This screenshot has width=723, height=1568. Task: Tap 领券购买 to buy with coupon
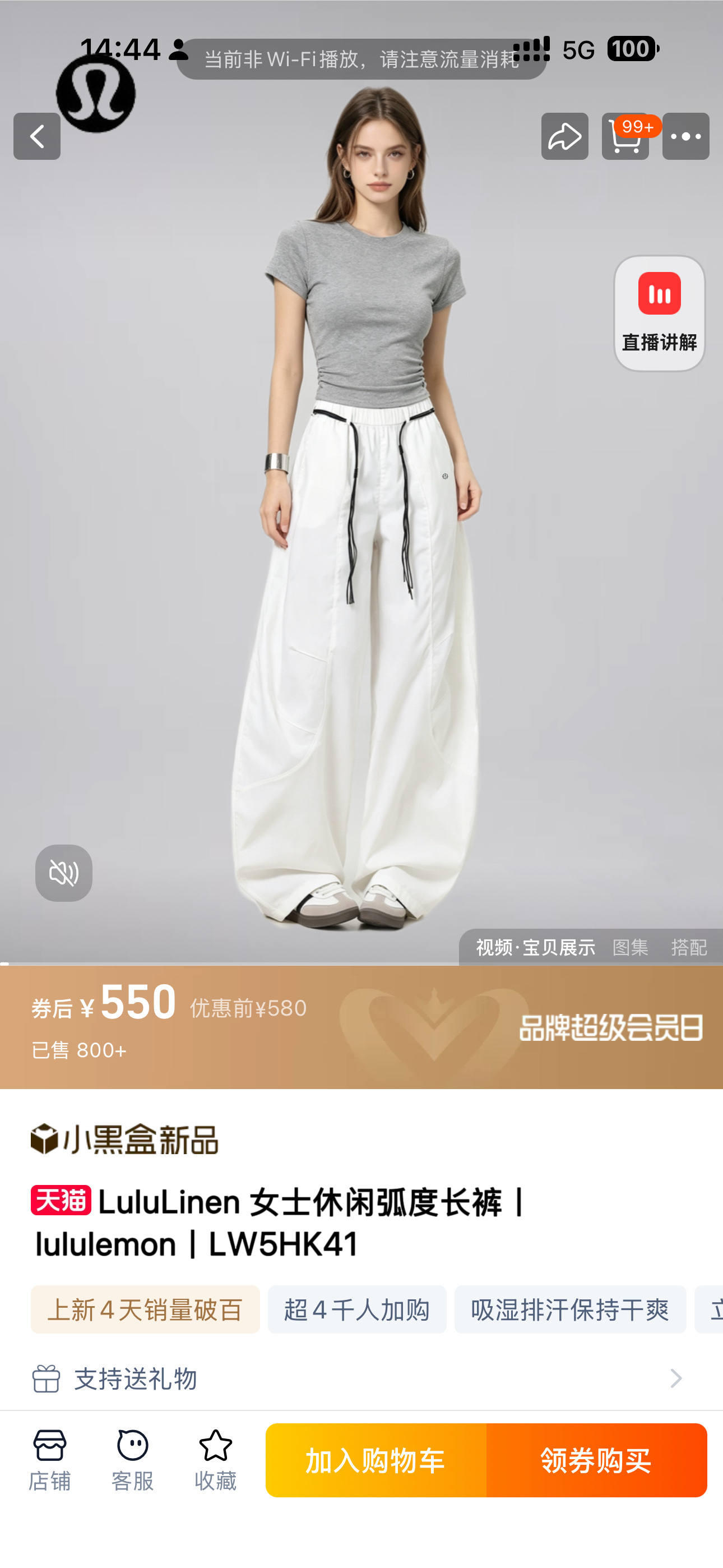point(596,1460)
